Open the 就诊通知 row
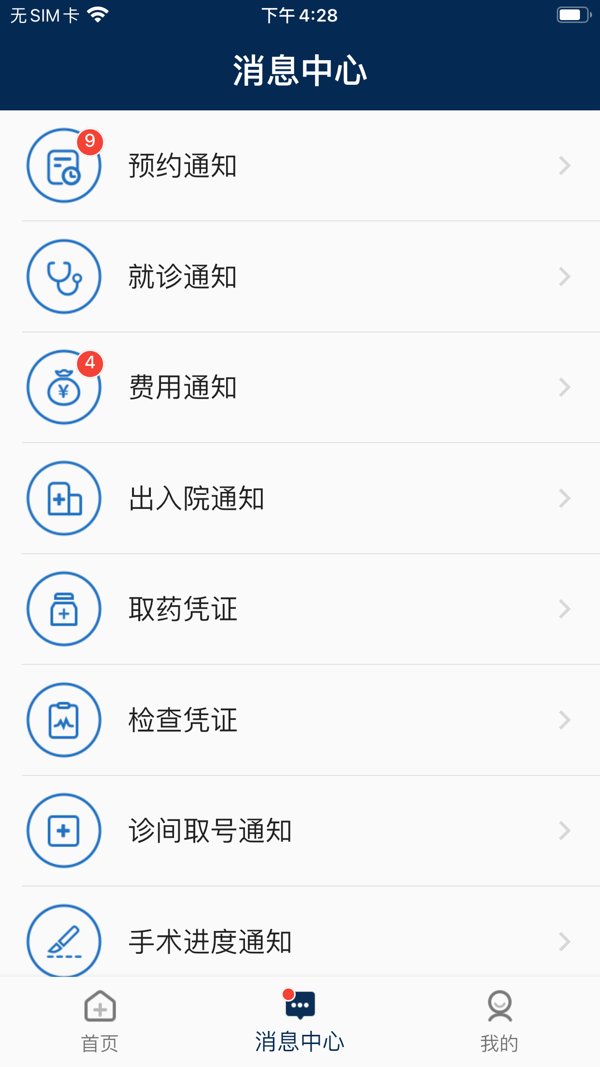The width and height of the screenshot is (600, 1067). [x=300, y=277]
